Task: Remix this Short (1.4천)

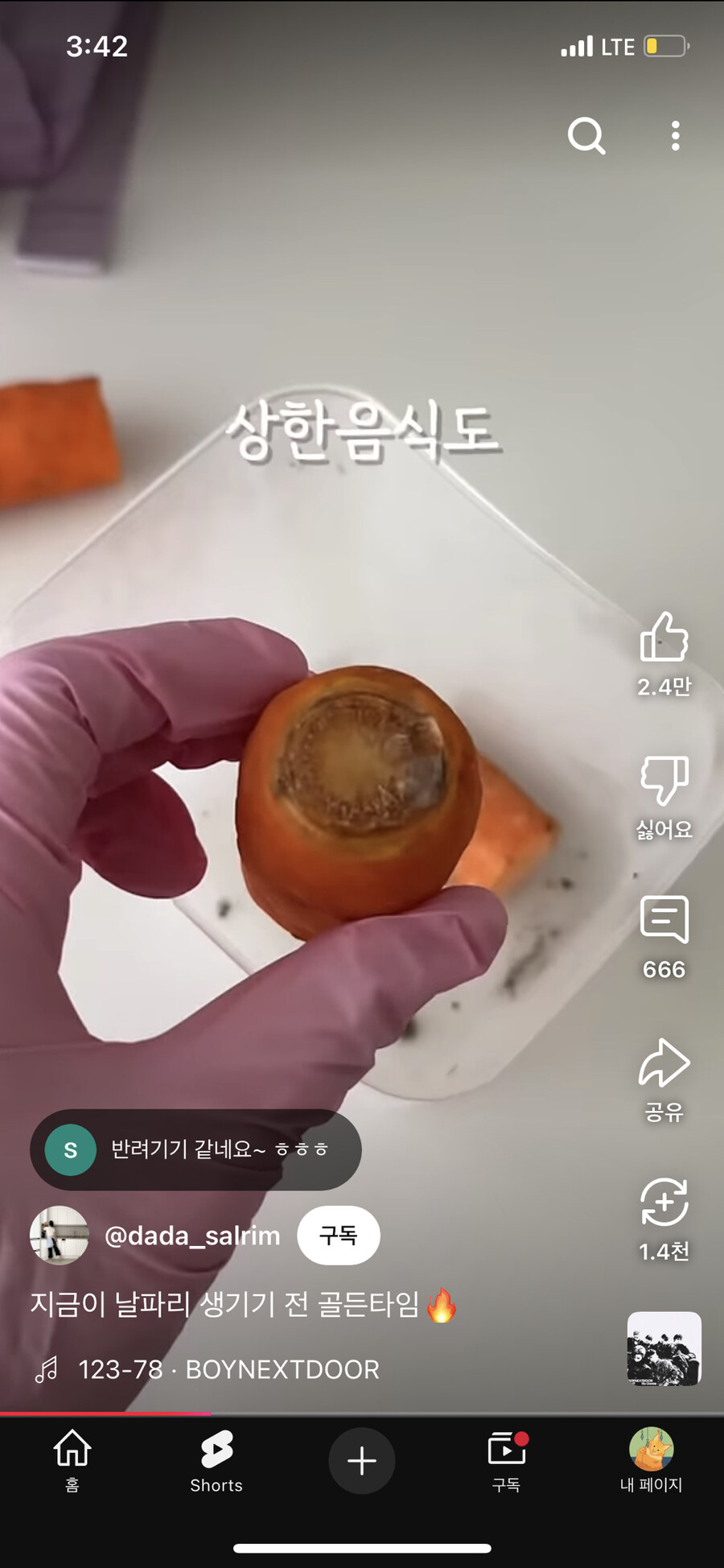Action: point(664,1203)
